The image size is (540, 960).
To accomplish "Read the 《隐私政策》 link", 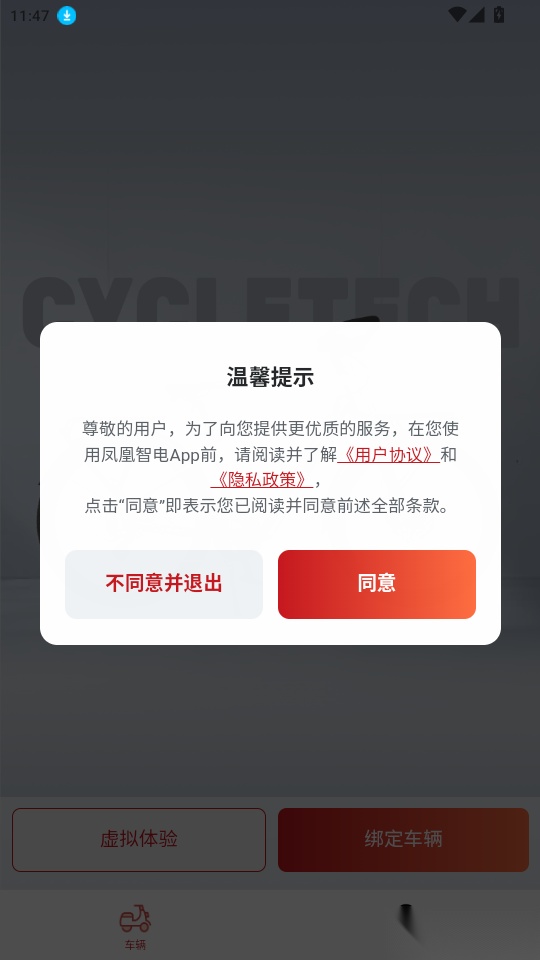I will coord(262,480).
